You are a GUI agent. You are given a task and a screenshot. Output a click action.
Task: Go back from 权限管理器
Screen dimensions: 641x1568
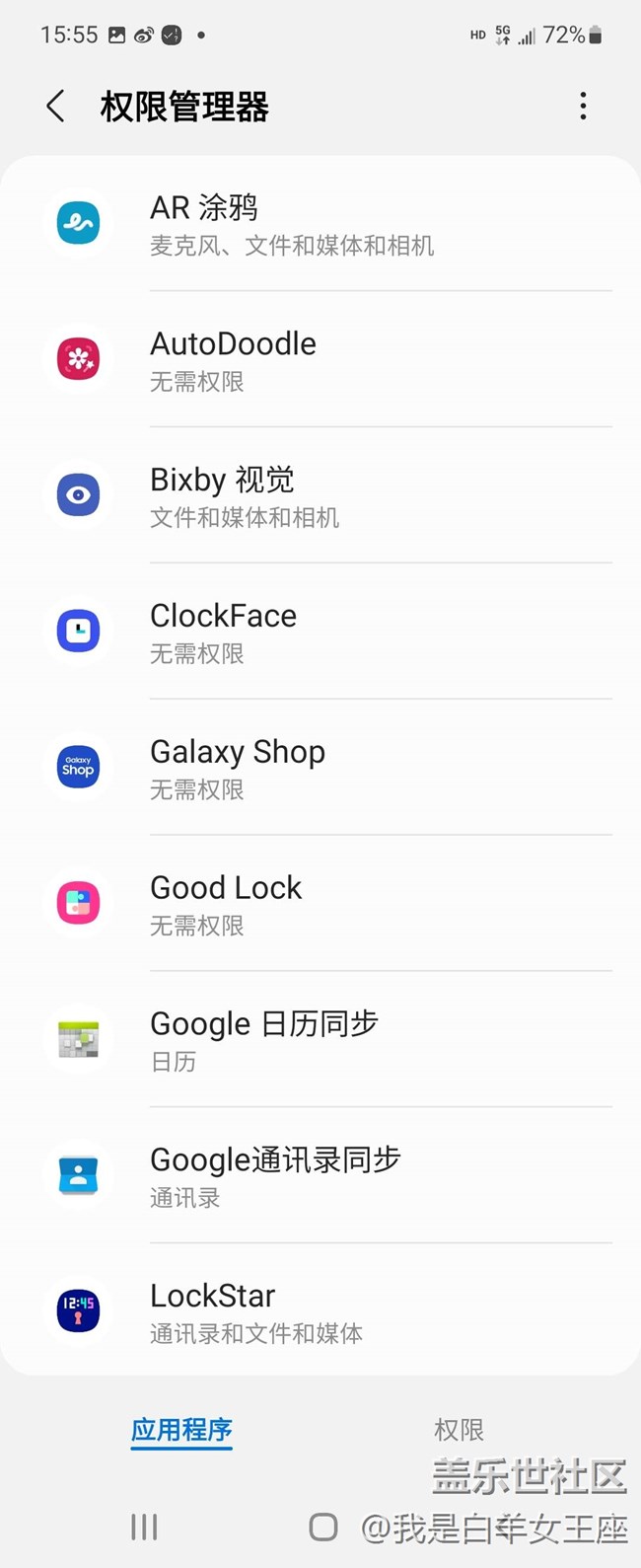(56, 107)
